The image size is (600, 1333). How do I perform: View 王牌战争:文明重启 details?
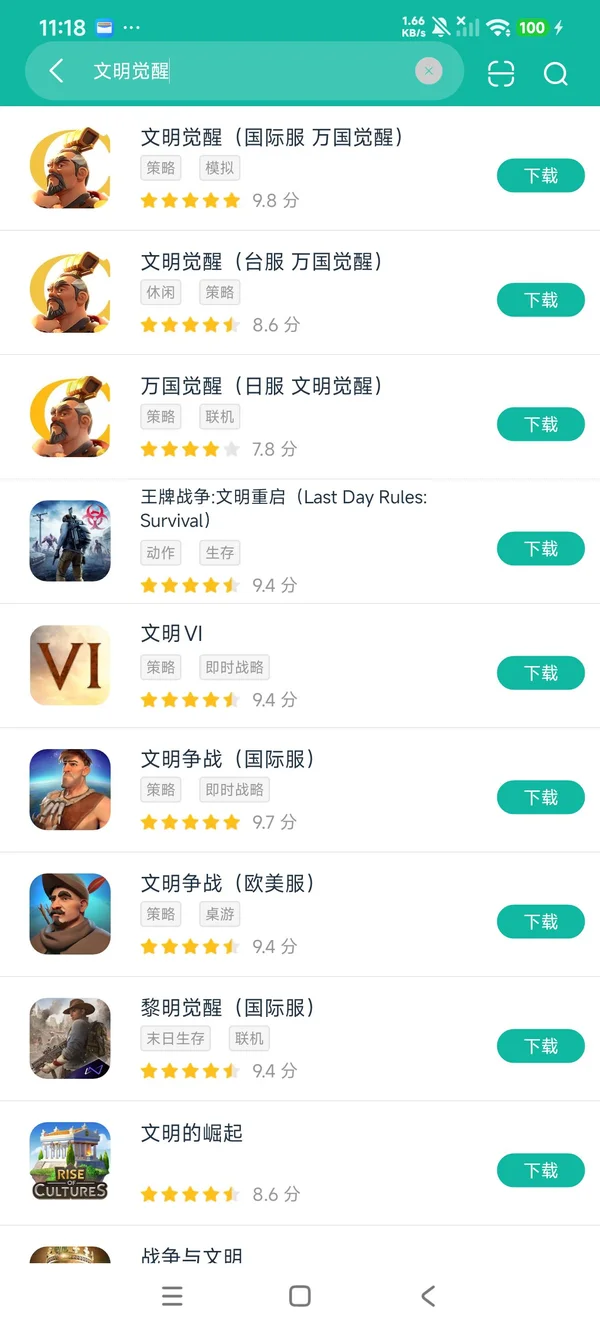point(283,508)
